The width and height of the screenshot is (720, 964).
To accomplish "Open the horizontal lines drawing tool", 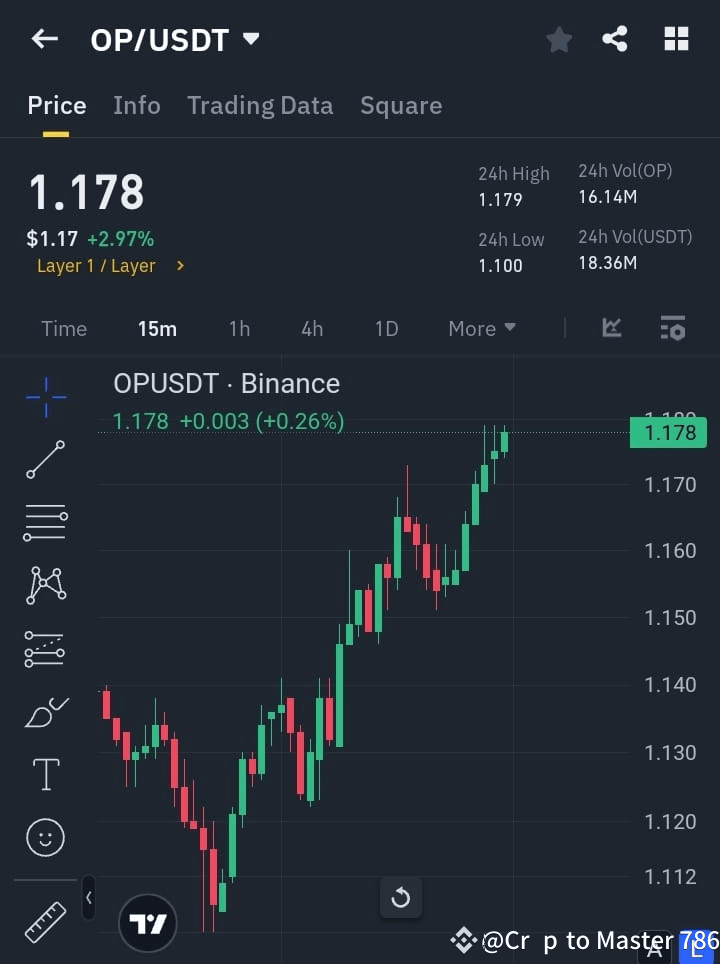I will pyautogui.click(x=45, y=523).
